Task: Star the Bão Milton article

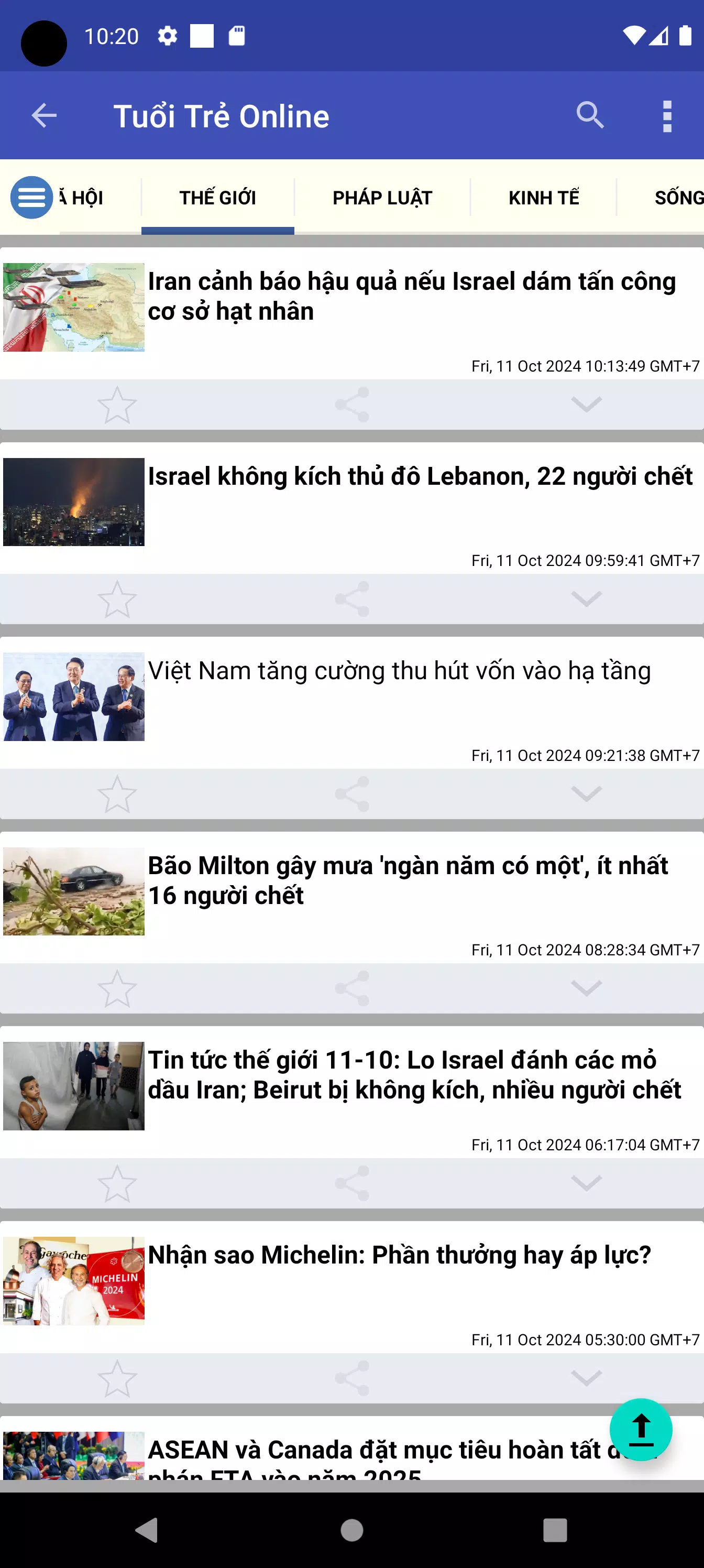Action: click(117, 988)
